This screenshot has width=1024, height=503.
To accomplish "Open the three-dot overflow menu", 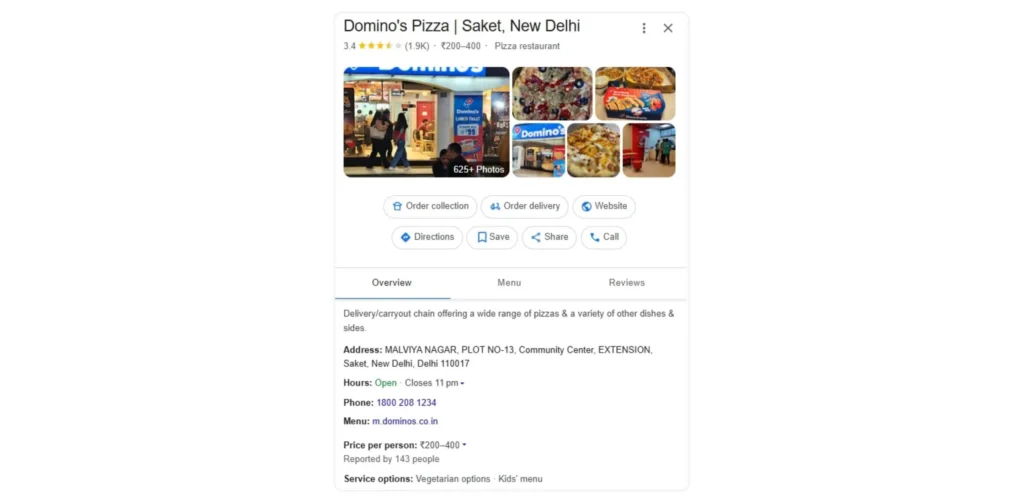I will [x=644, y=28].
